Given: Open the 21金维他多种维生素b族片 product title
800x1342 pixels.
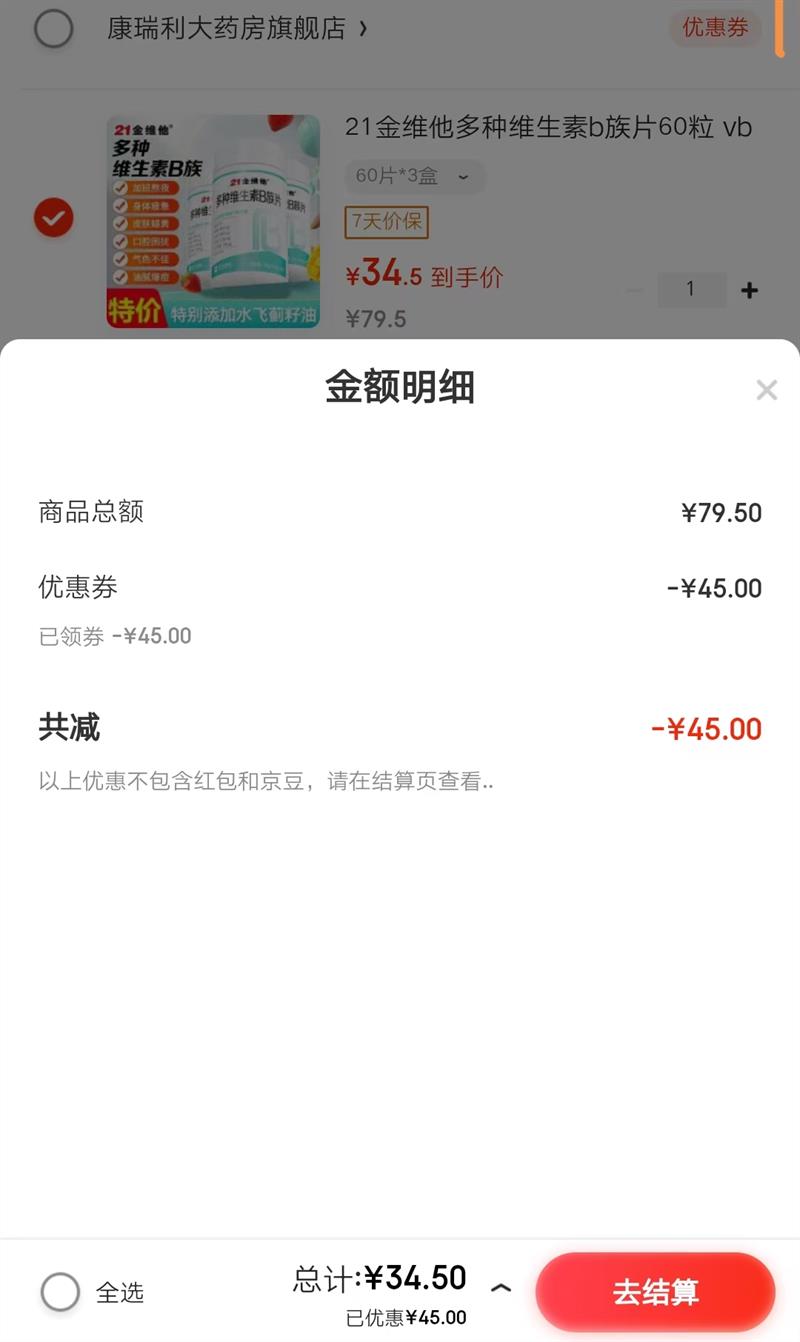Looking at the screenshot, I should [548, 128].
